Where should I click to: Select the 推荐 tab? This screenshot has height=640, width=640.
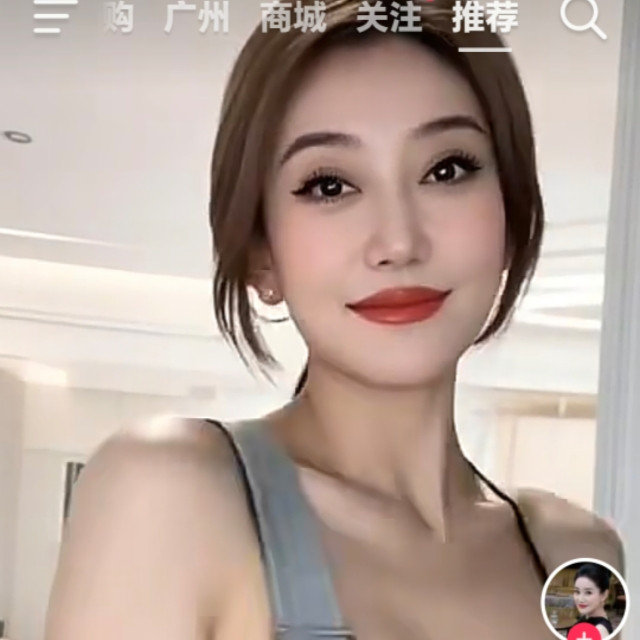(485, 18)
